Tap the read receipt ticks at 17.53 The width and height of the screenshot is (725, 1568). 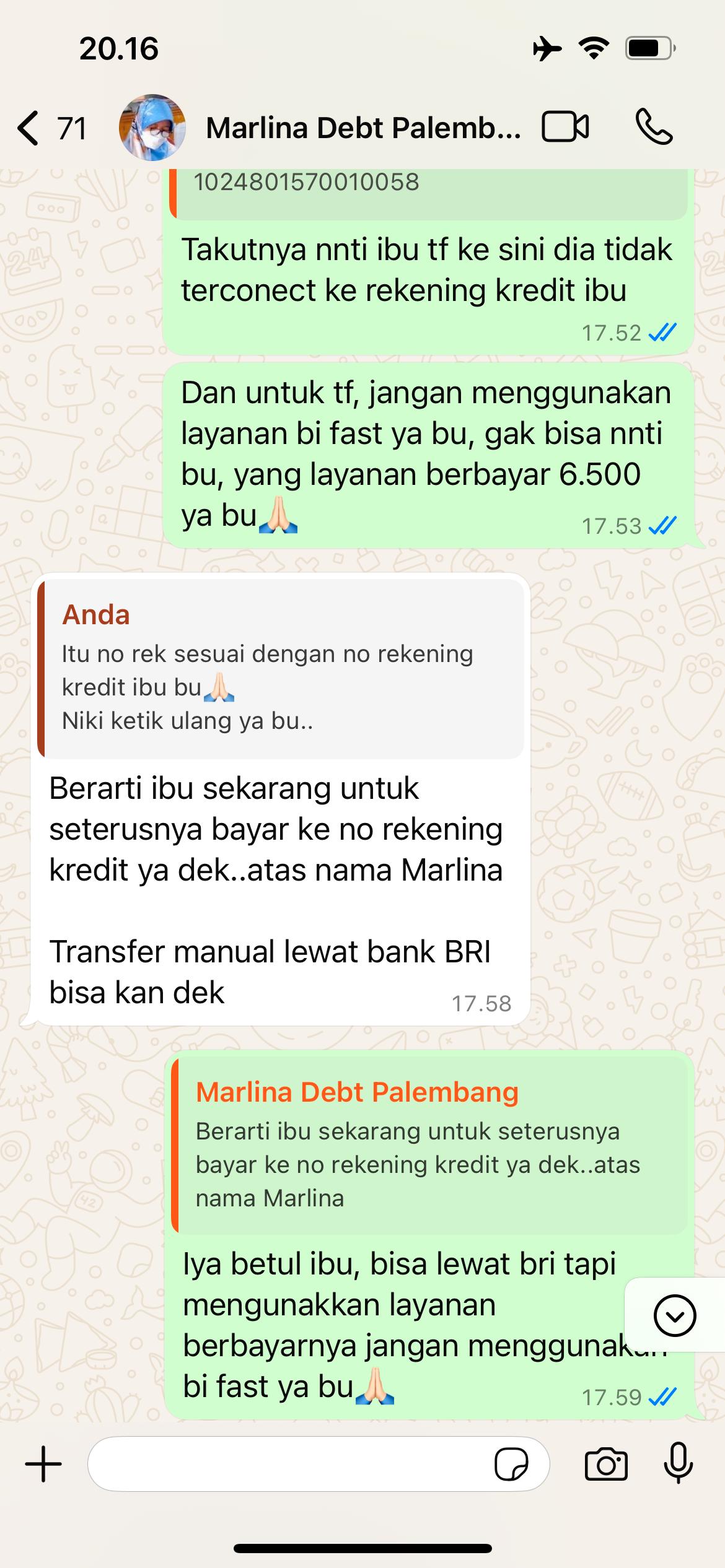[x=661, y=525]
